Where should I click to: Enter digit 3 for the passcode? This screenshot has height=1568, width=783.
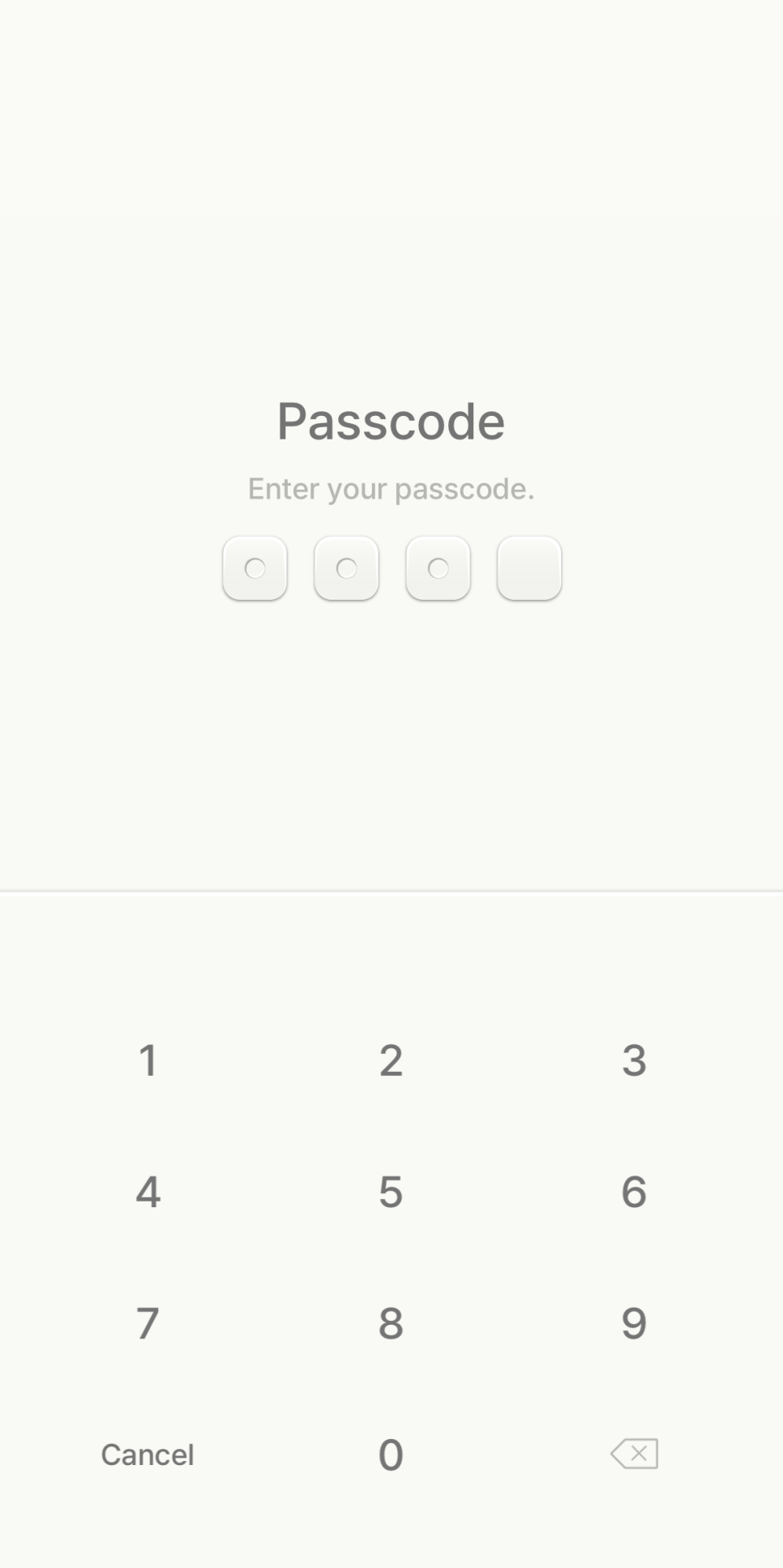[x=634, y=1060]
